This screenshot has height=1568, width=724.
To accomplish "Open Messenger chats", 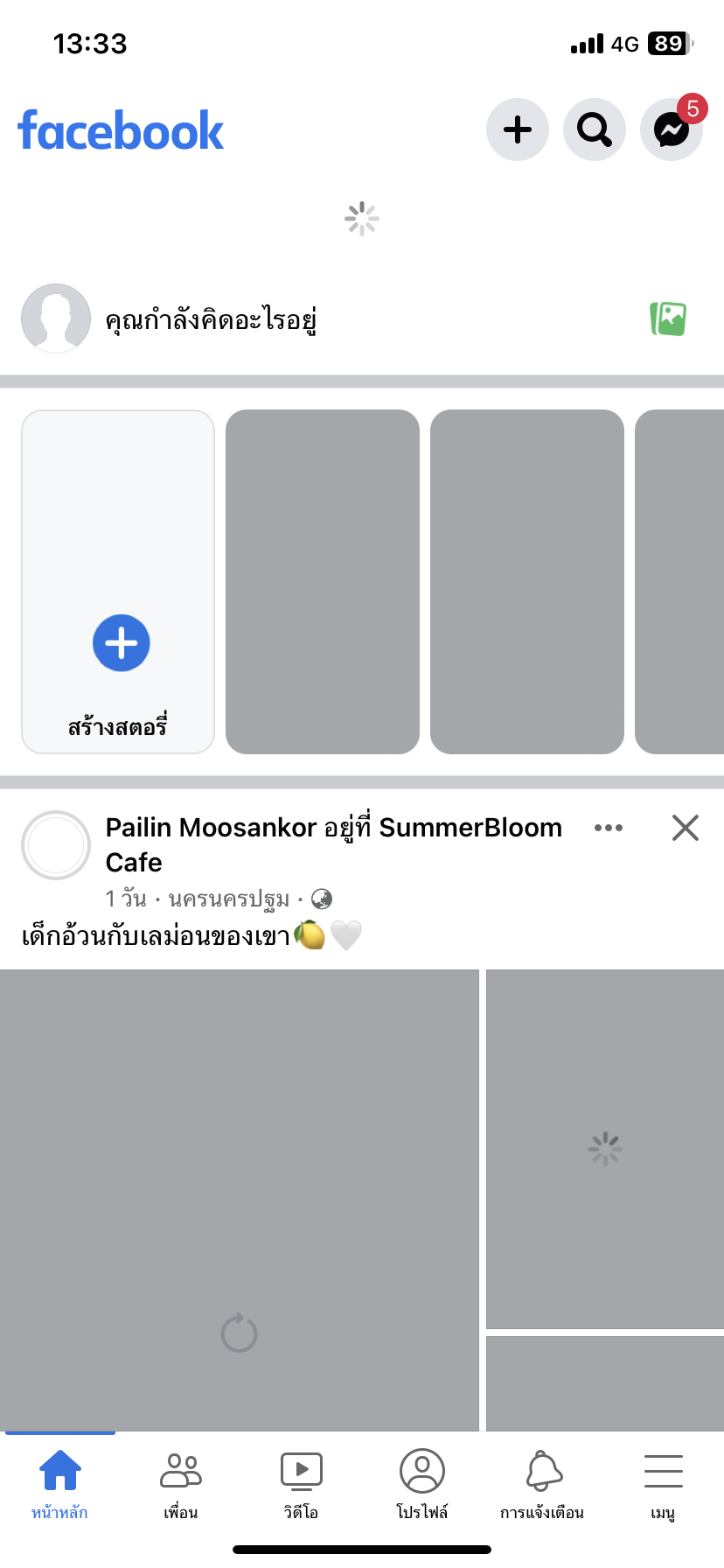I will (672, 129).
